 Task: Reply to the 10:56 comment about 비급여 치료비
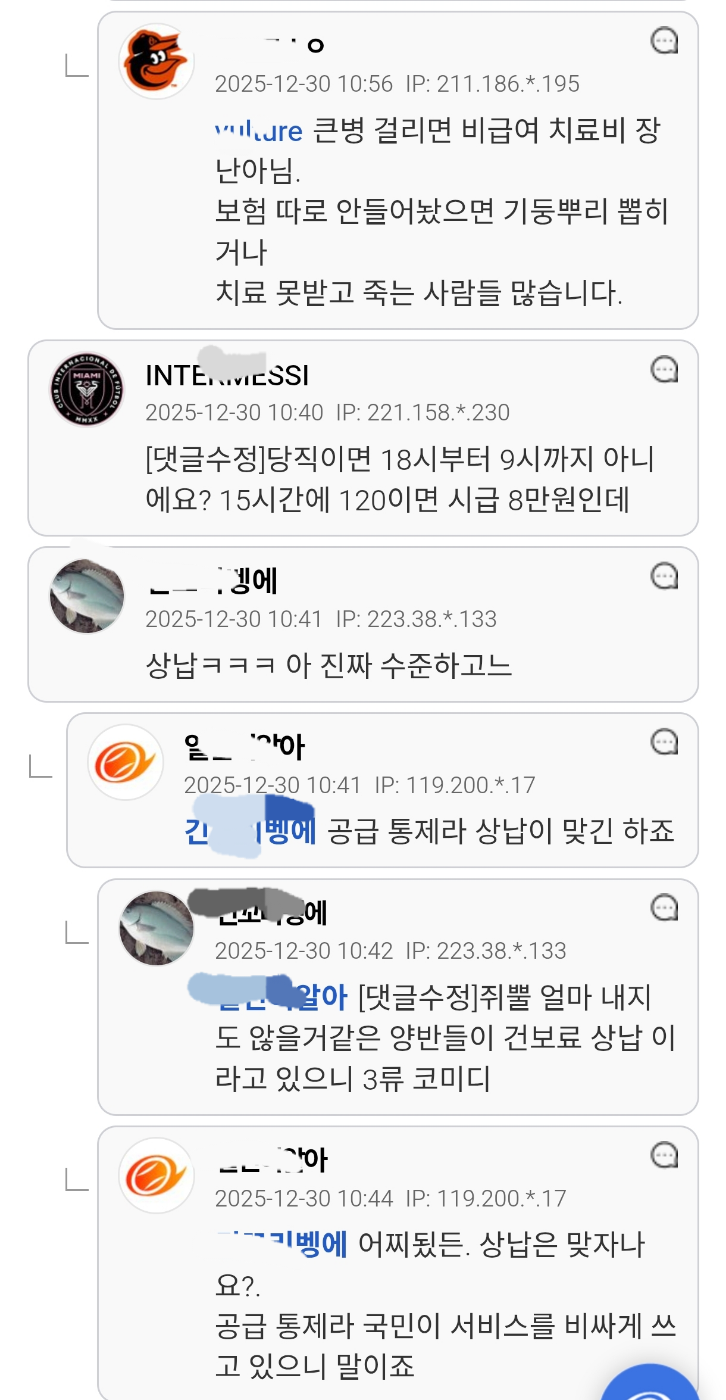(x=665, y=41)
